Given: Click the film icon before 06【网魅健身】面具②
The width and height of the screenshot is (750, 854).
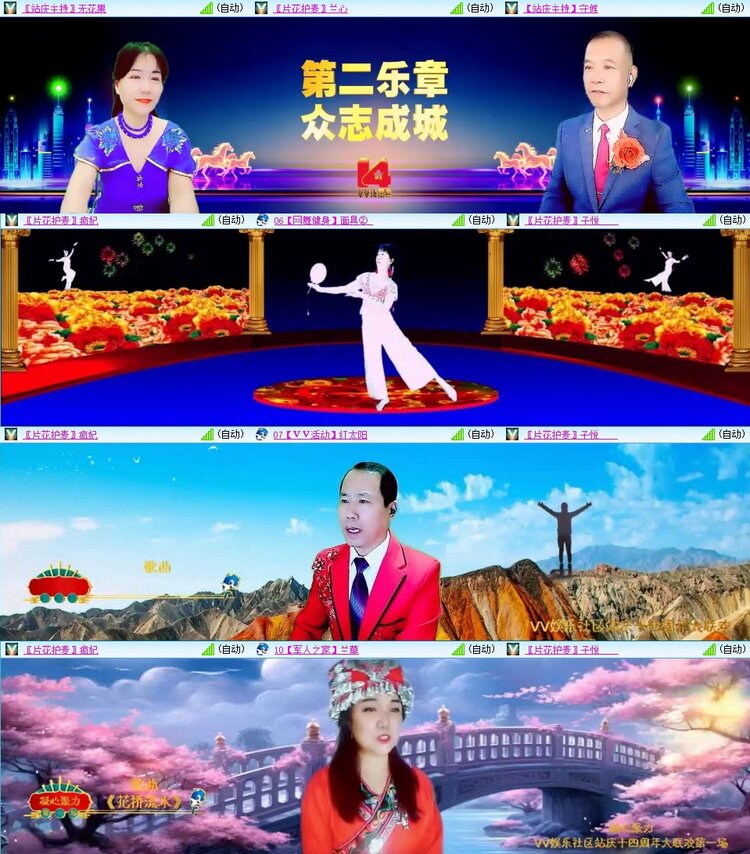Looking at the screenshot, I should click(262, 219).
